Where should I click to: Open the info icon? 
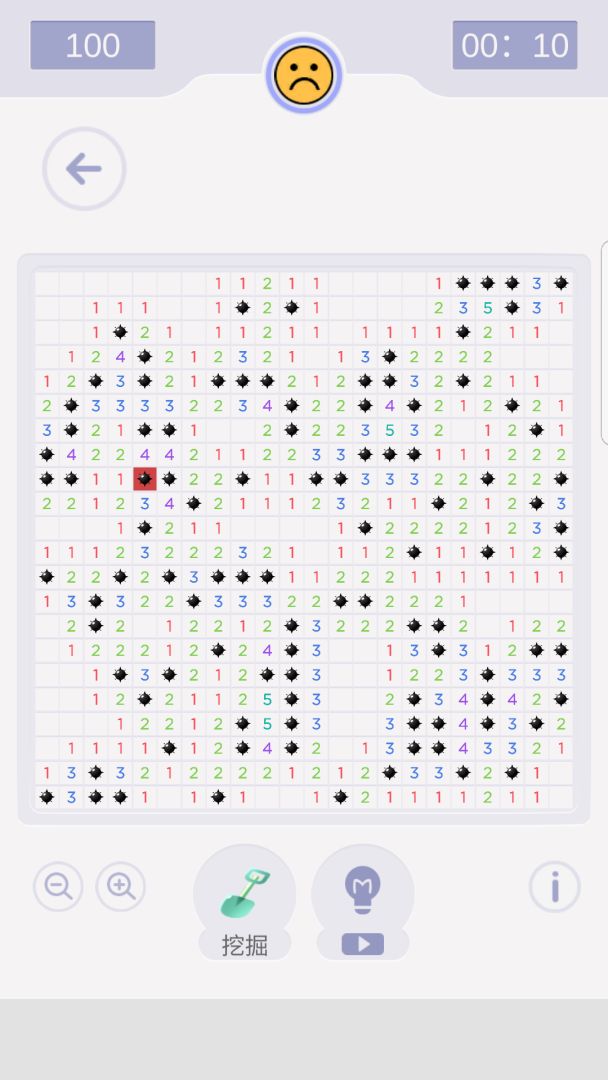click(x=555, y=886)
